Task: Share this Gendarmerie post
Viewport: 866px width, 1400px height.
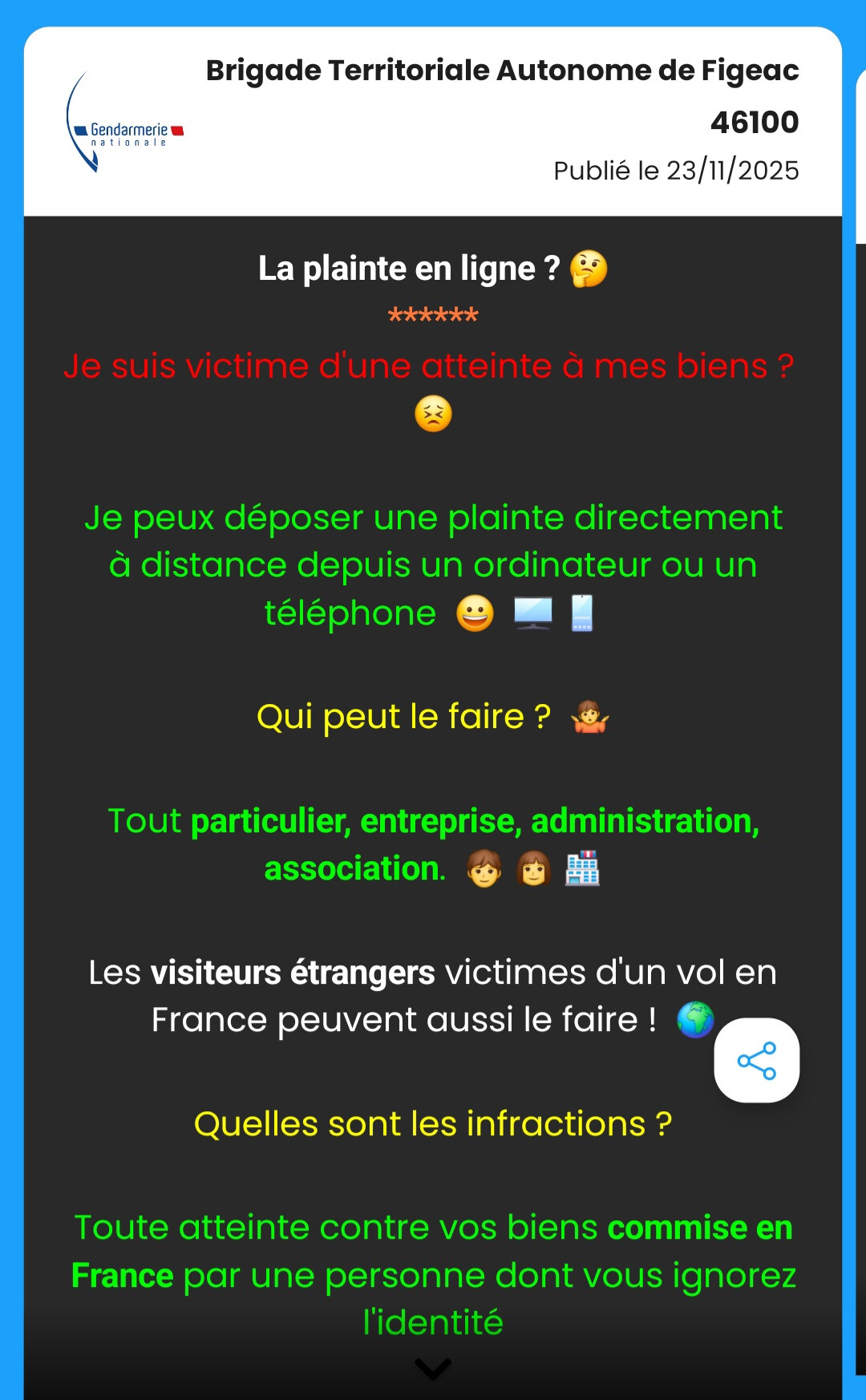Action: (x=756, y=1060)
